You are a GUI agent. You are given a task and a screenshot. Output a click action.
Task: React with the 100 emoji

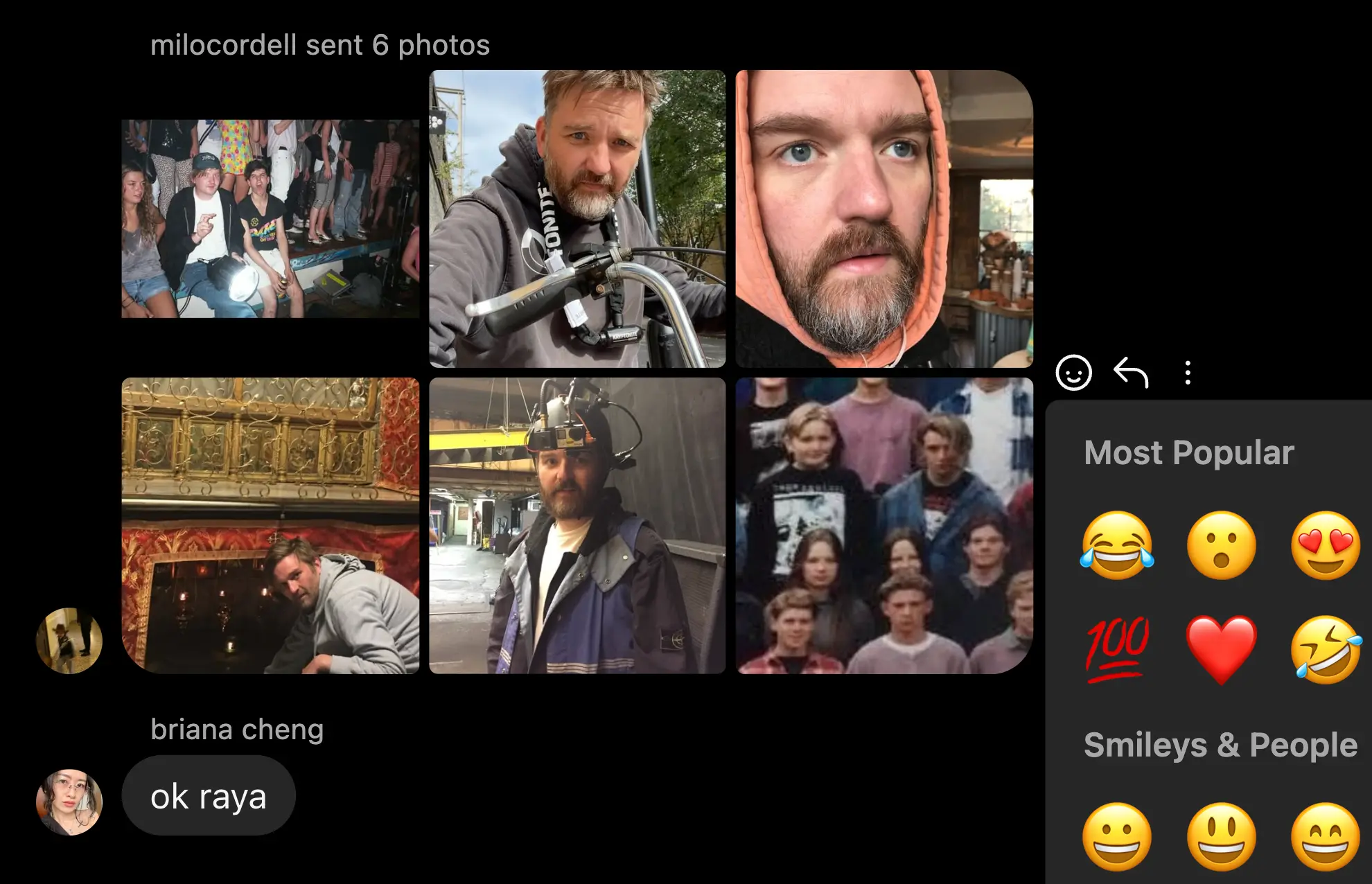1117,648
